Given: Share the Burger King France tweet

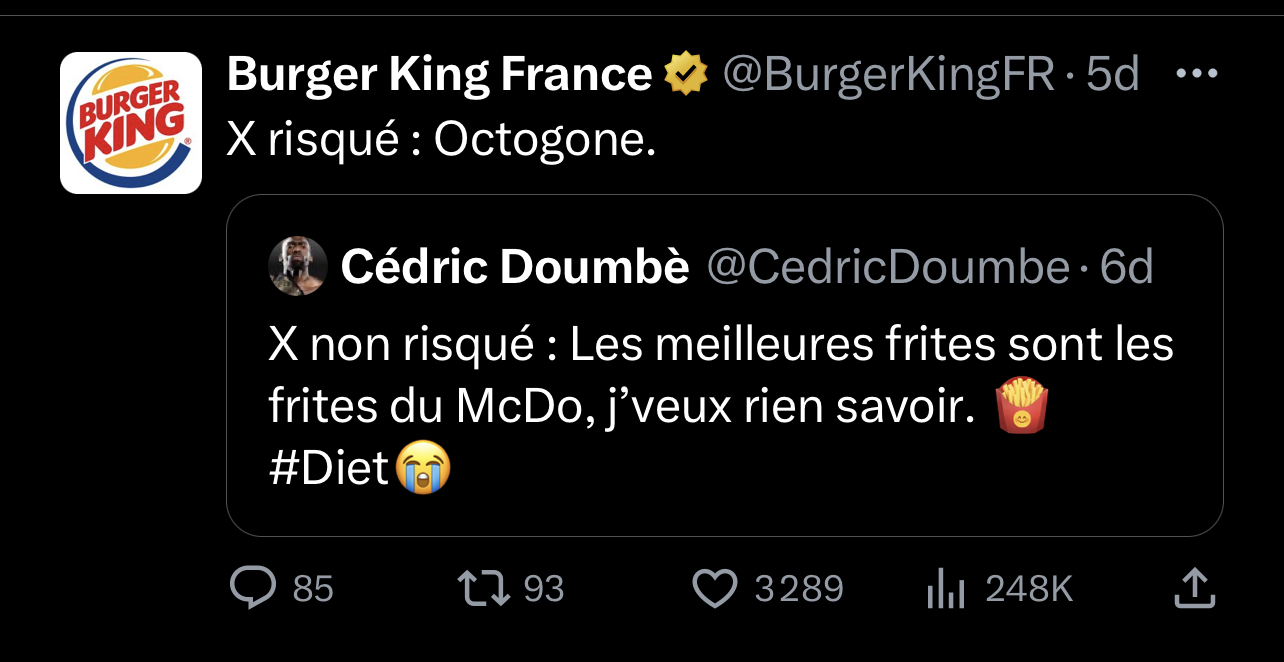Looking at the screenshot, I should [x=1194, y=589].
